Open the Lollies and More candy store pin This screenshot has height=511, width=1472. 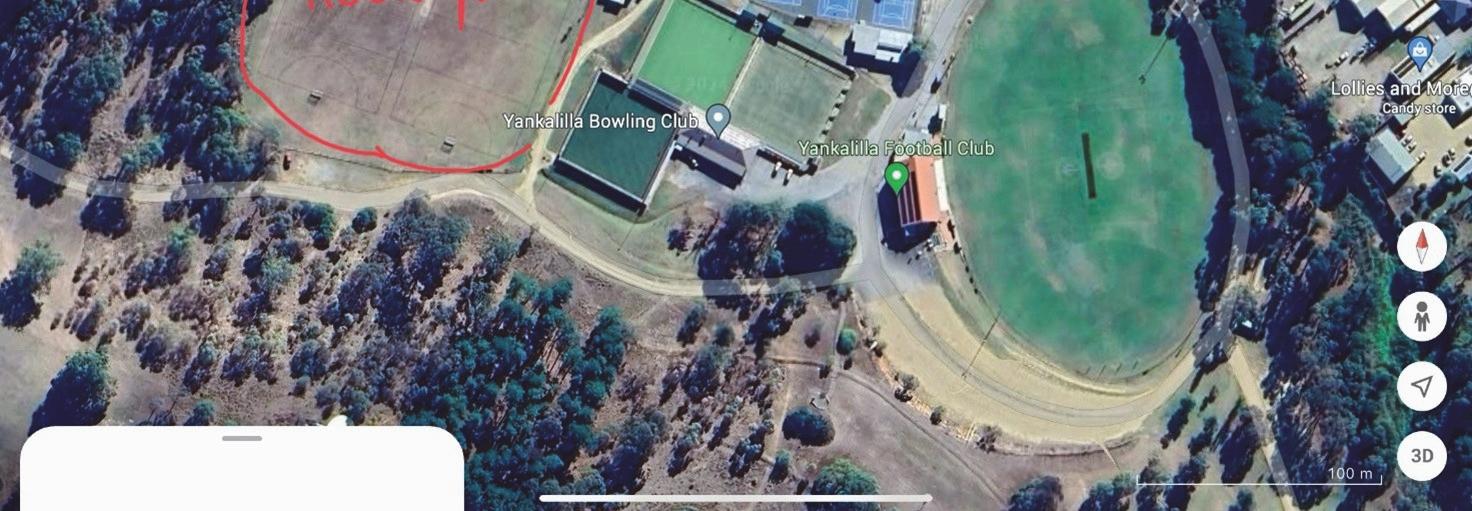click(x=1418, y=51)
